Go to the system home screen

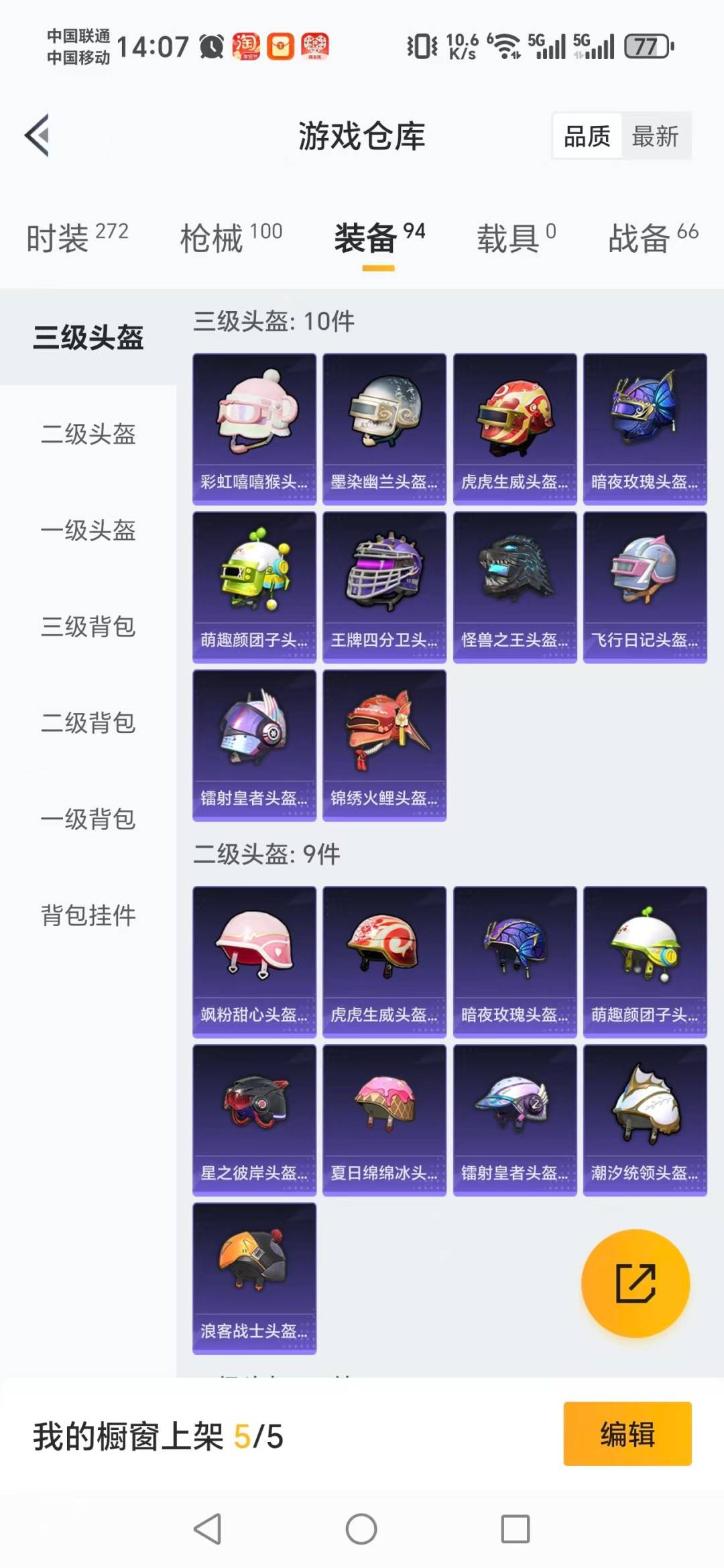(361, 1529)
